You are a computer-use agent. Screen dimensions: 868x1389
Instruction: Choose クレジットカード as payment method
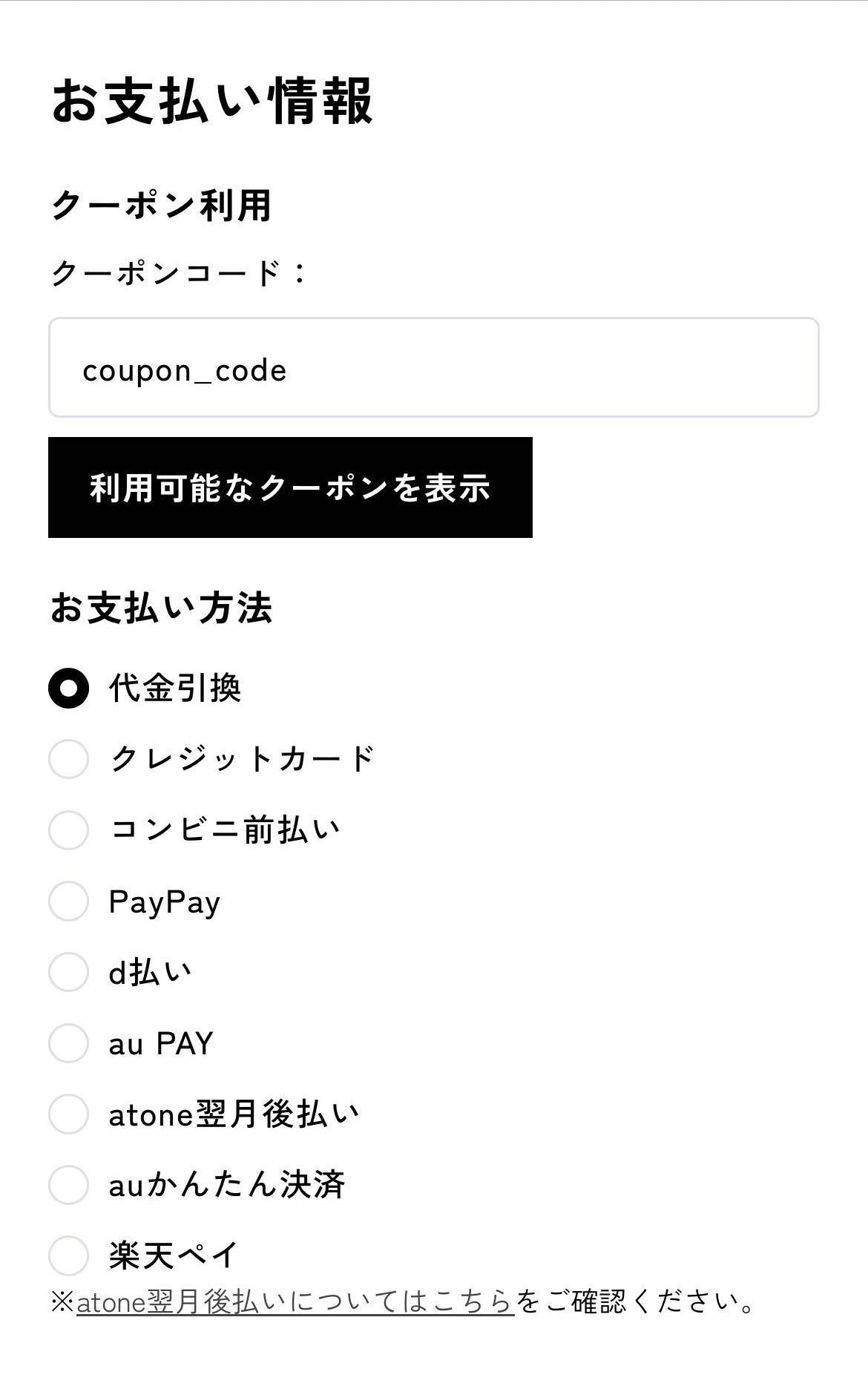[69, 758]
